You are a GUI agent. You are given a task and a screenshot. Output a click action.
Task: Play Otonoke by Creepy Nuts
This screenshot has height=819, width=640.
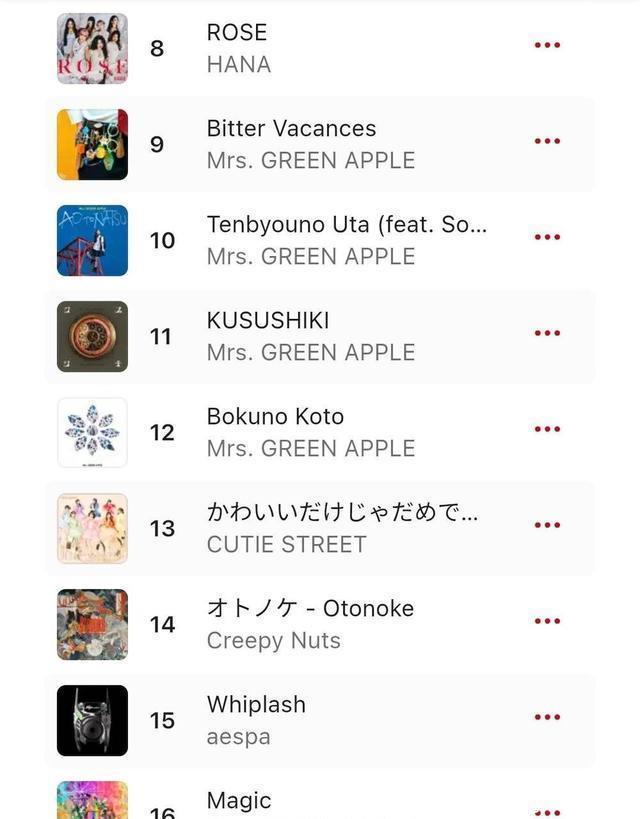[x=310, y=624]
